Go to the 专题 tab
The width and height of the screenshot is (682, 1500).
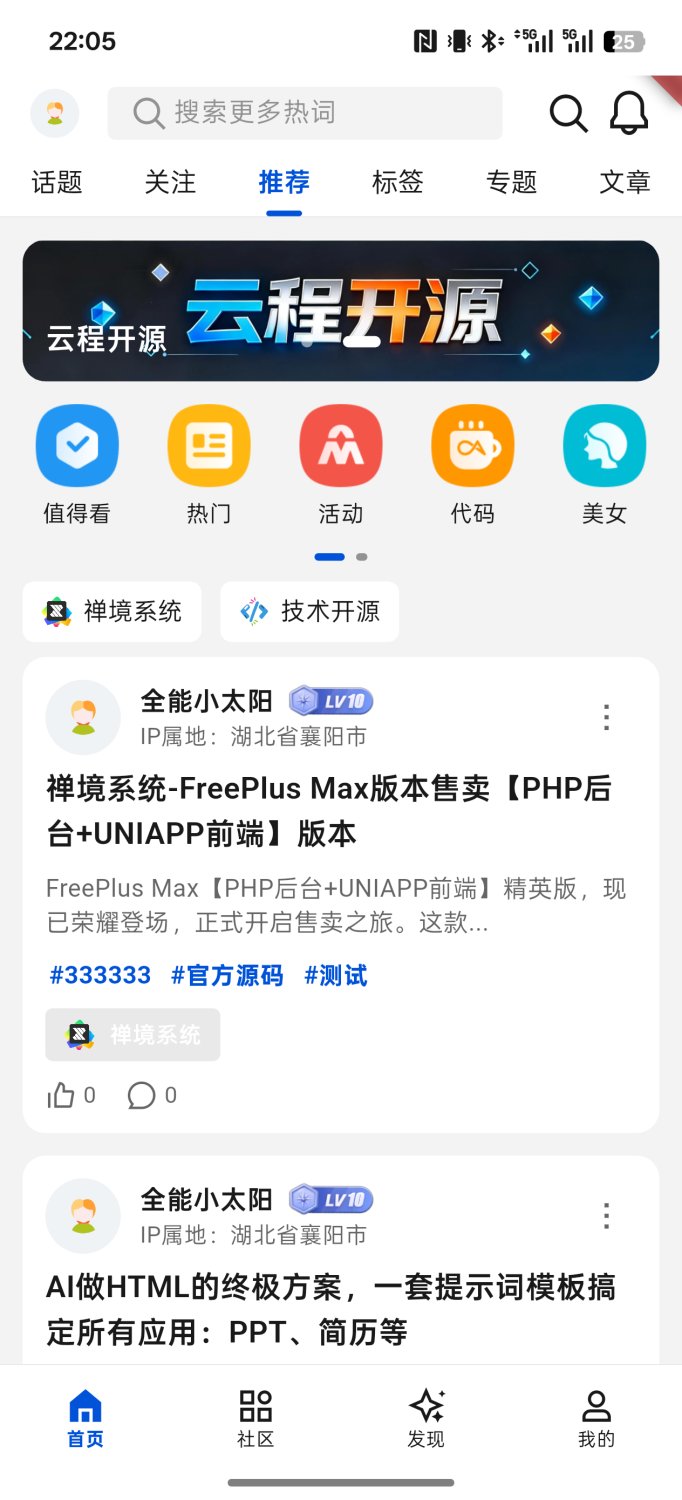[x=511, y=182]
